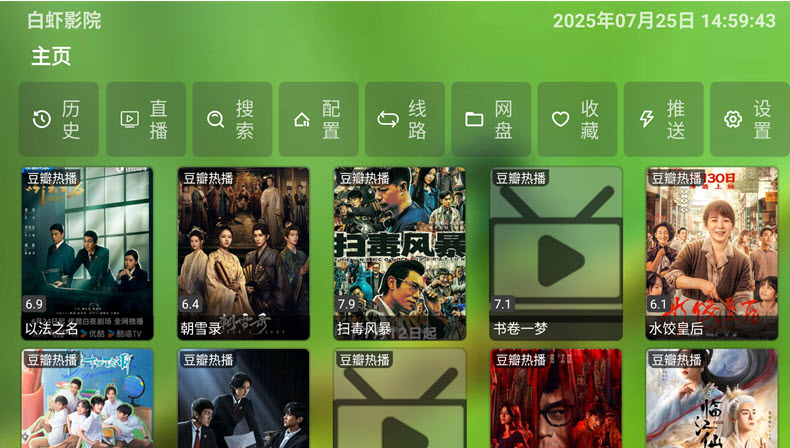Open the 推送 push button
790x448 pixels.
pyautogui.click(x=662, y=119)
